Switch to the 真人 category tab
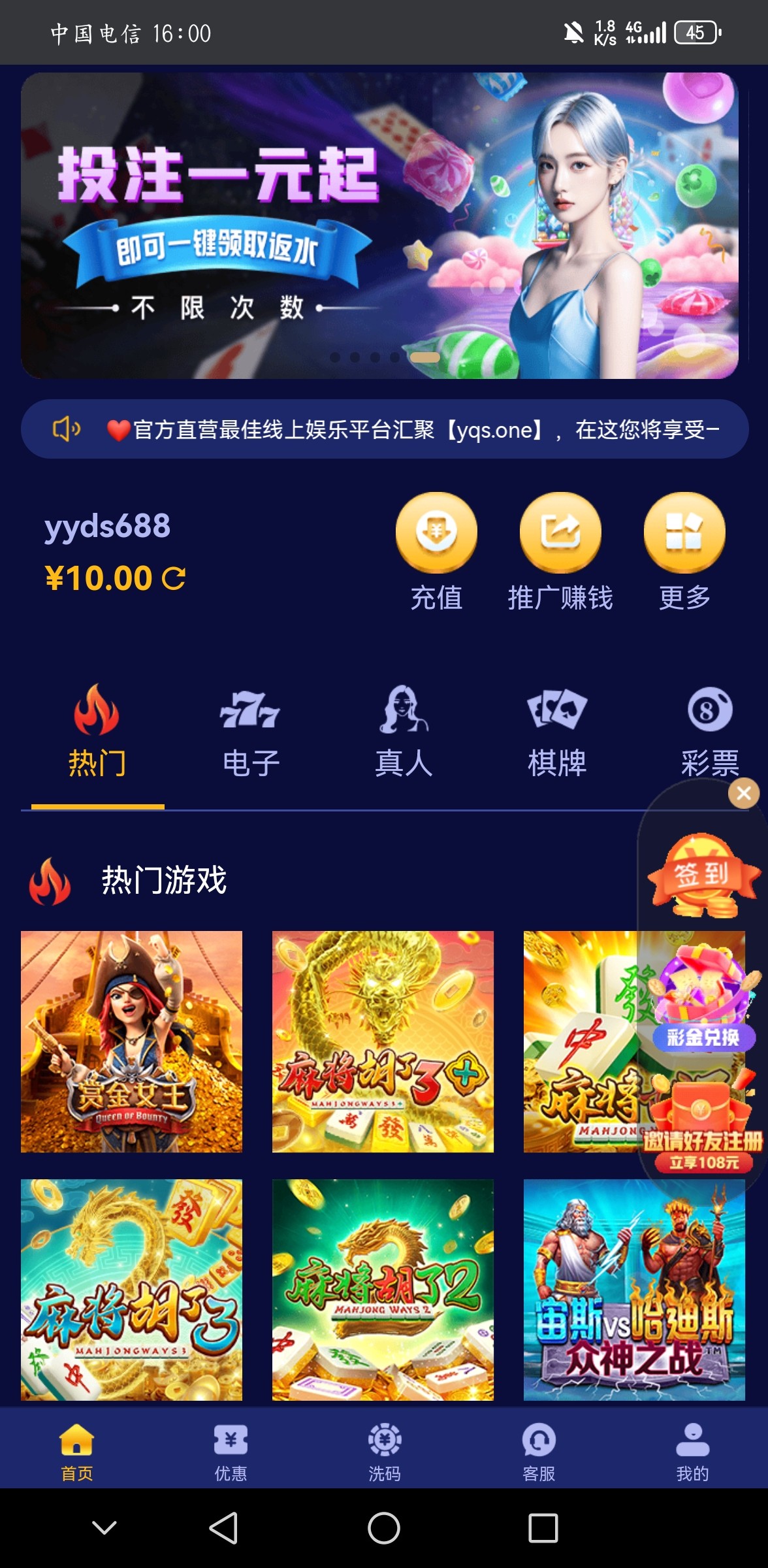 [404, 732]
